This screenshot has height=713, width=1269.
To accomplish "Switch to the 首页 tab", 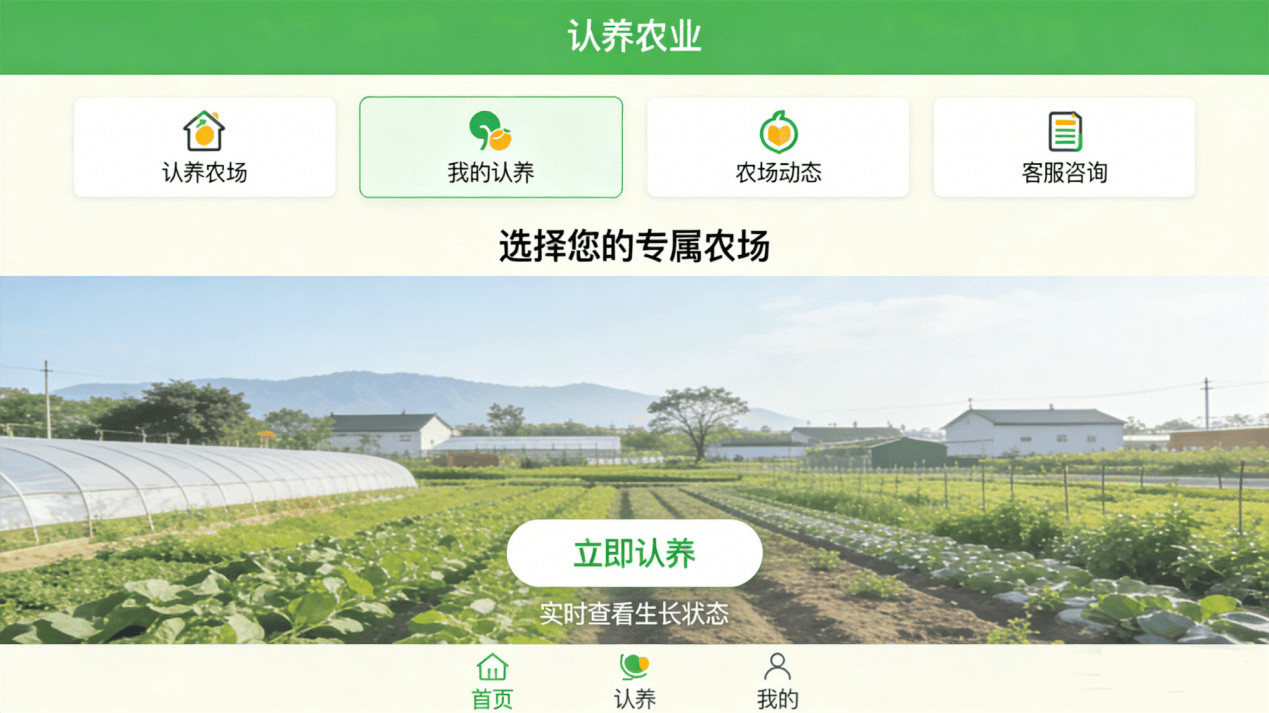I will (x=492, y=681).
